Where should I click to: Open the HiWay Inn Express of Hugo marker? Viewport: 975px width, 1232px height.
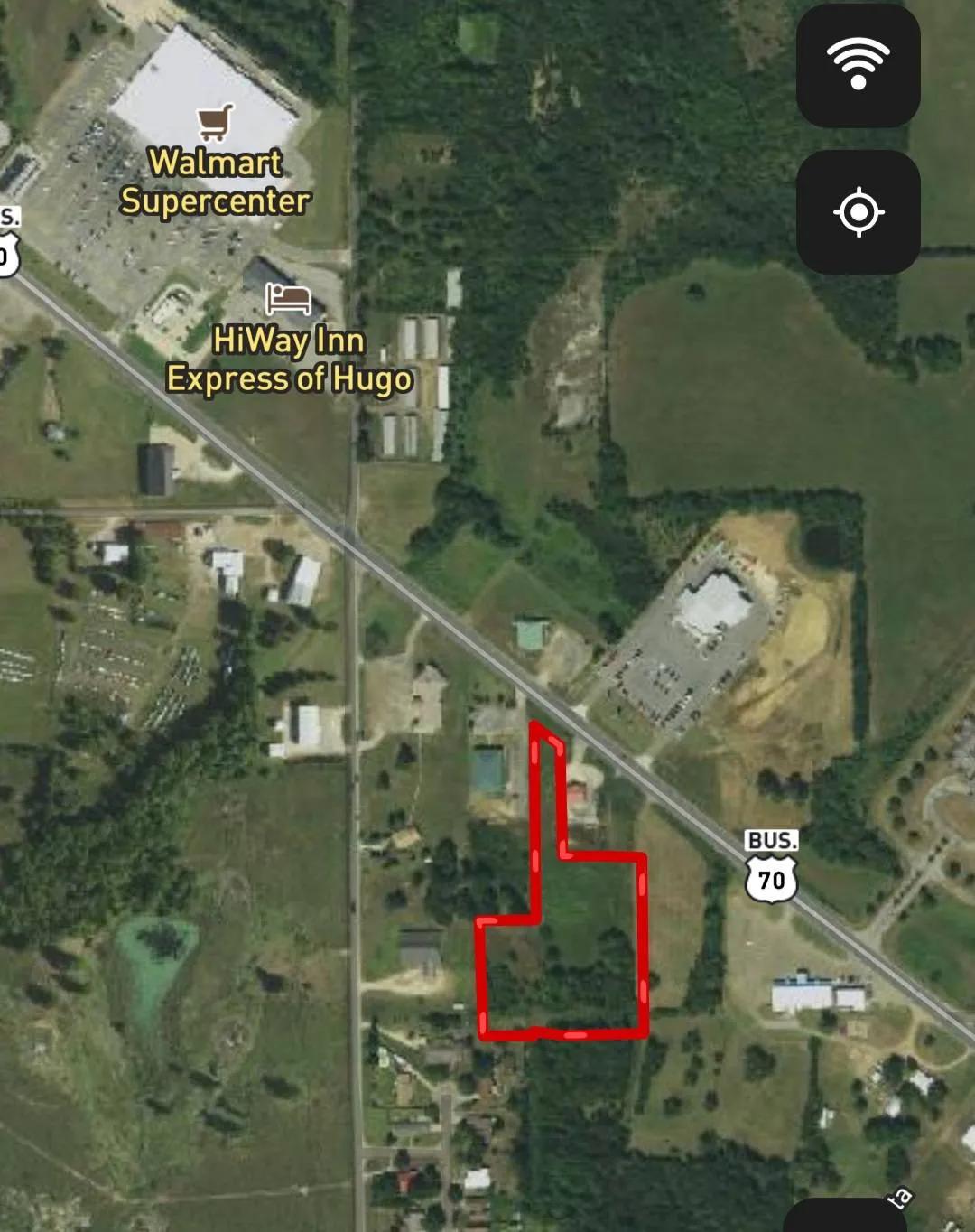[x=288, y=298]
